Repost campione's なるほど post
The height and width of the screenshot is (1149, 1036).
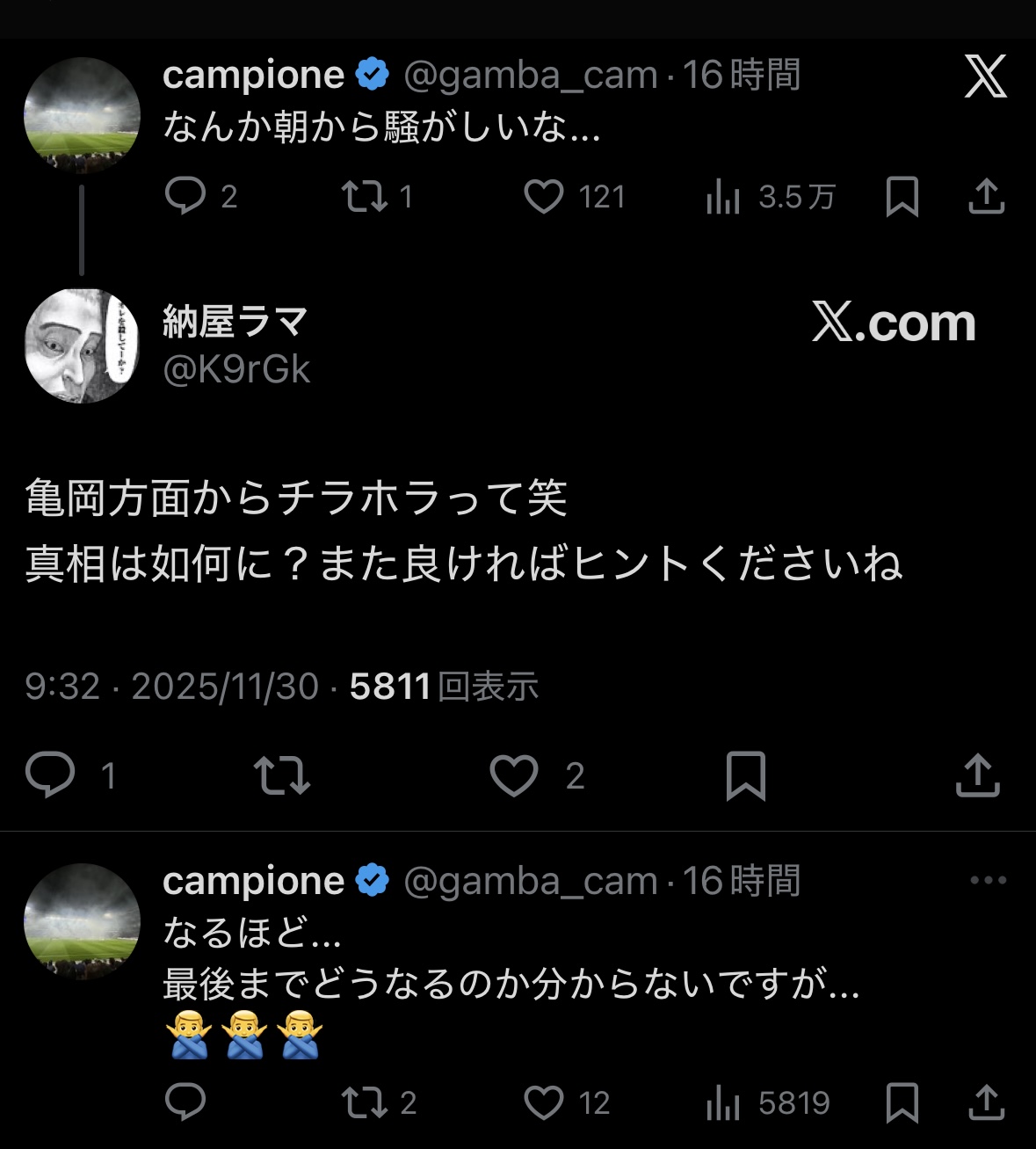click(x=365, y=1102)
